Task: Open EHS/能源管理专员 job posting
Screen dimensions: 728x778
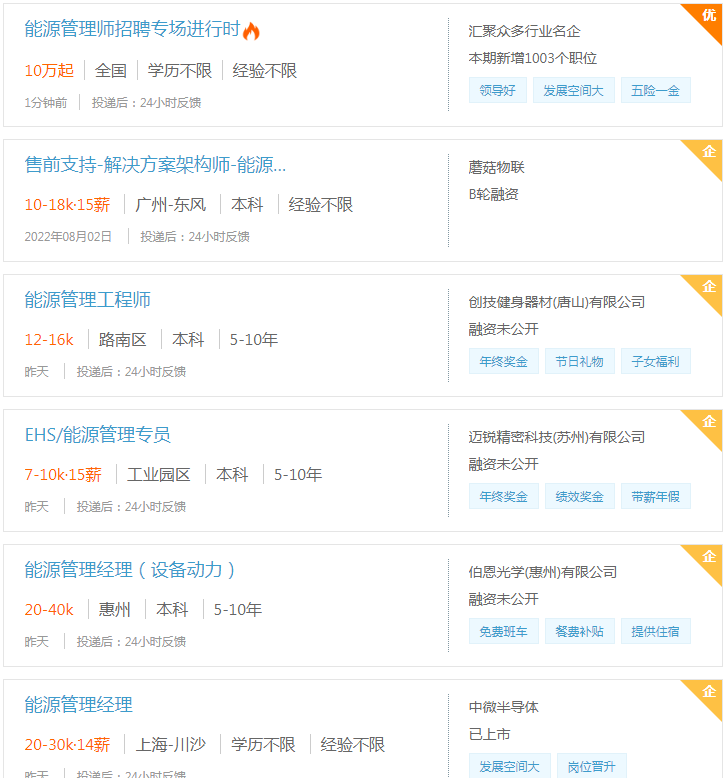Action: [98, 435]
